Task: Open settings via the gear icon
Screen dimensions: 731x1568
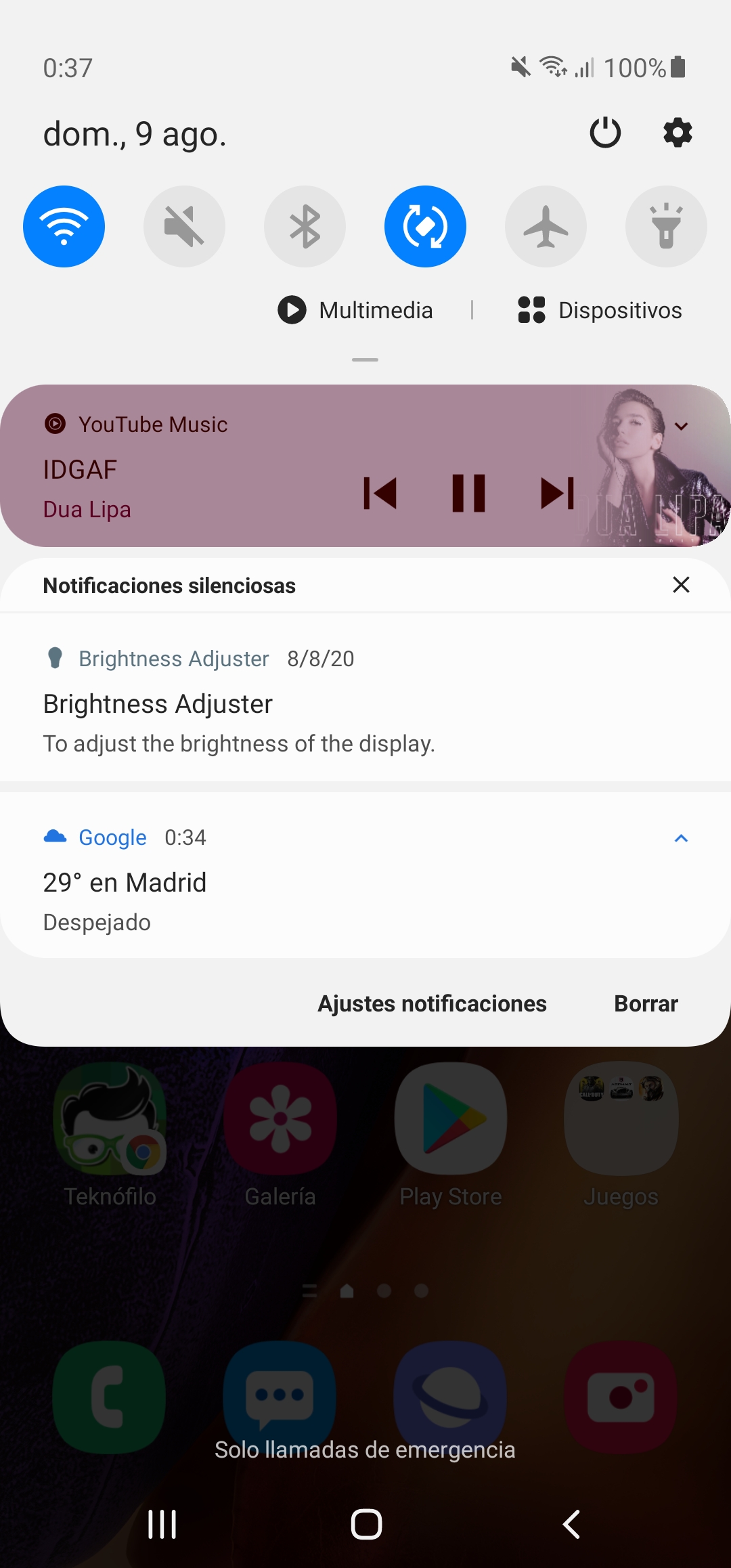Action: coord(678,133)
